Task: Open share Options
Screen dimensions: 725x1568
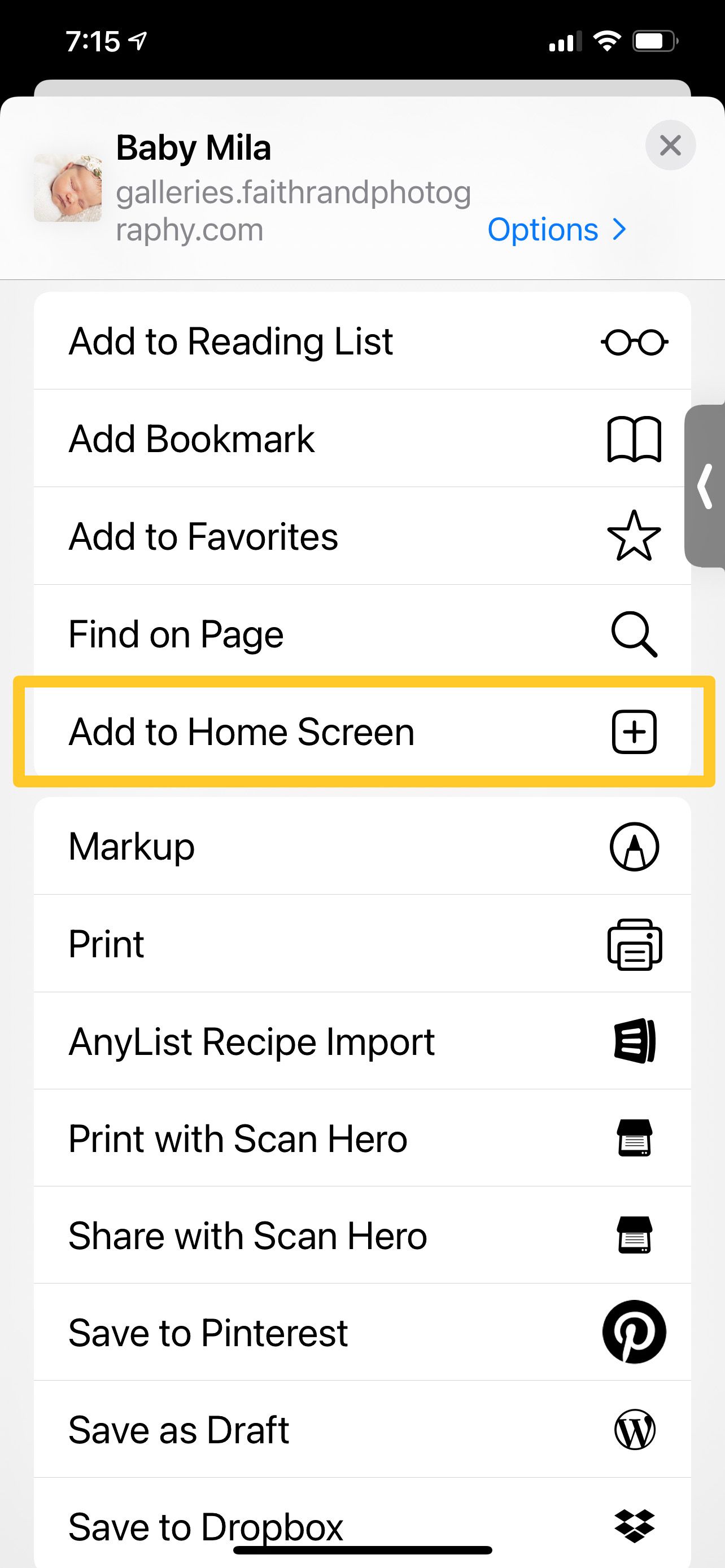Action: click(556, 230)
